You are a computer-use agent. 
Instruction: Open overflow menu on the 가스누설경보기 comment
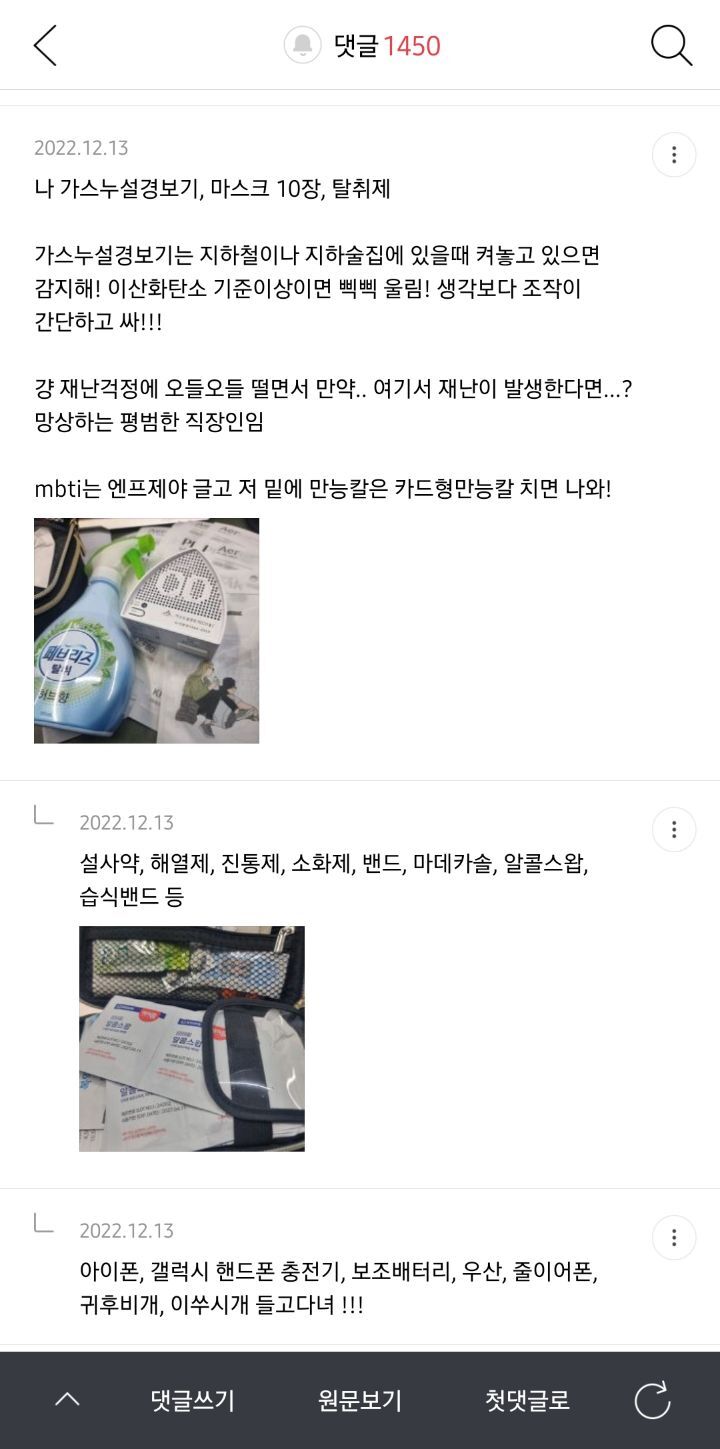pyautogui.click(x=674, y=155)
